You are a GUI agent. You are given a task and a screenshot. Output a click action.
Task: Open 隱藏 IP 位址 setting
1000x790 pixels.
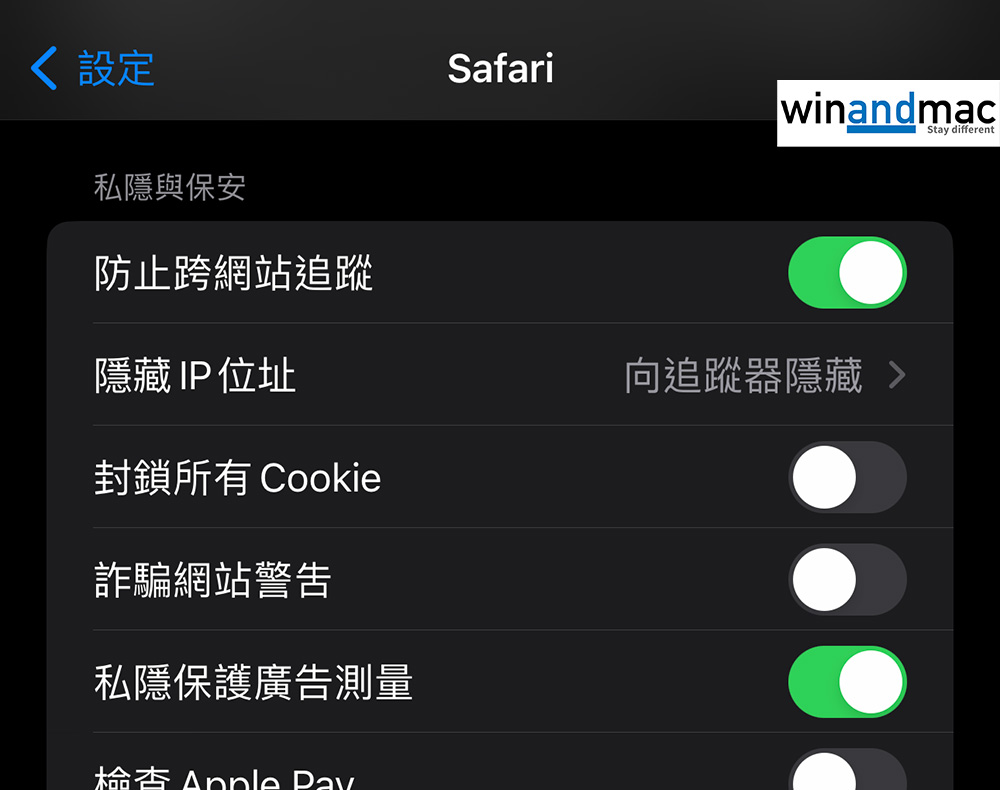point(500,376)
